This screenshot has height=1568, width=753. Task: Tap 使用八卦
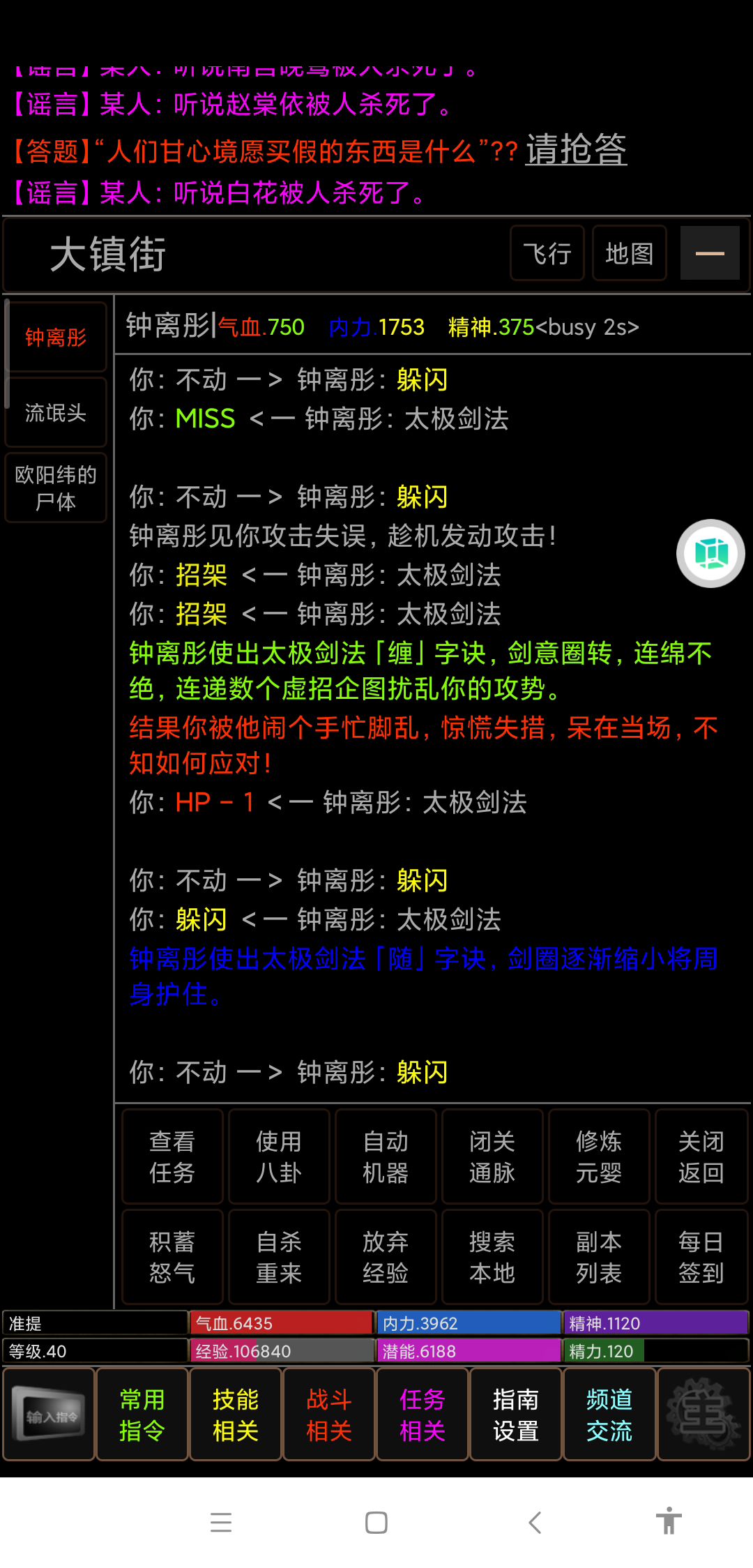[x=279, y=1156]
